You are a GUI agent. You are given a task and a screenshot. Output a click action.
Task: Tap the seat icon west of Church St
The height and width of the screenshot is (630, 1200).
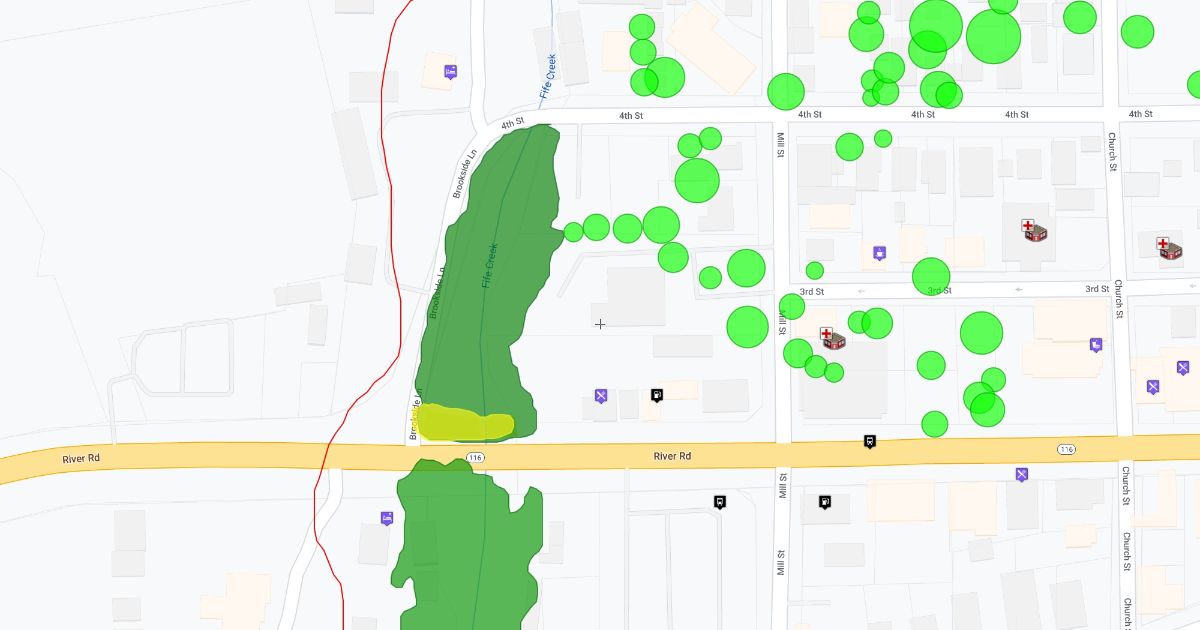coord(1096,345)
